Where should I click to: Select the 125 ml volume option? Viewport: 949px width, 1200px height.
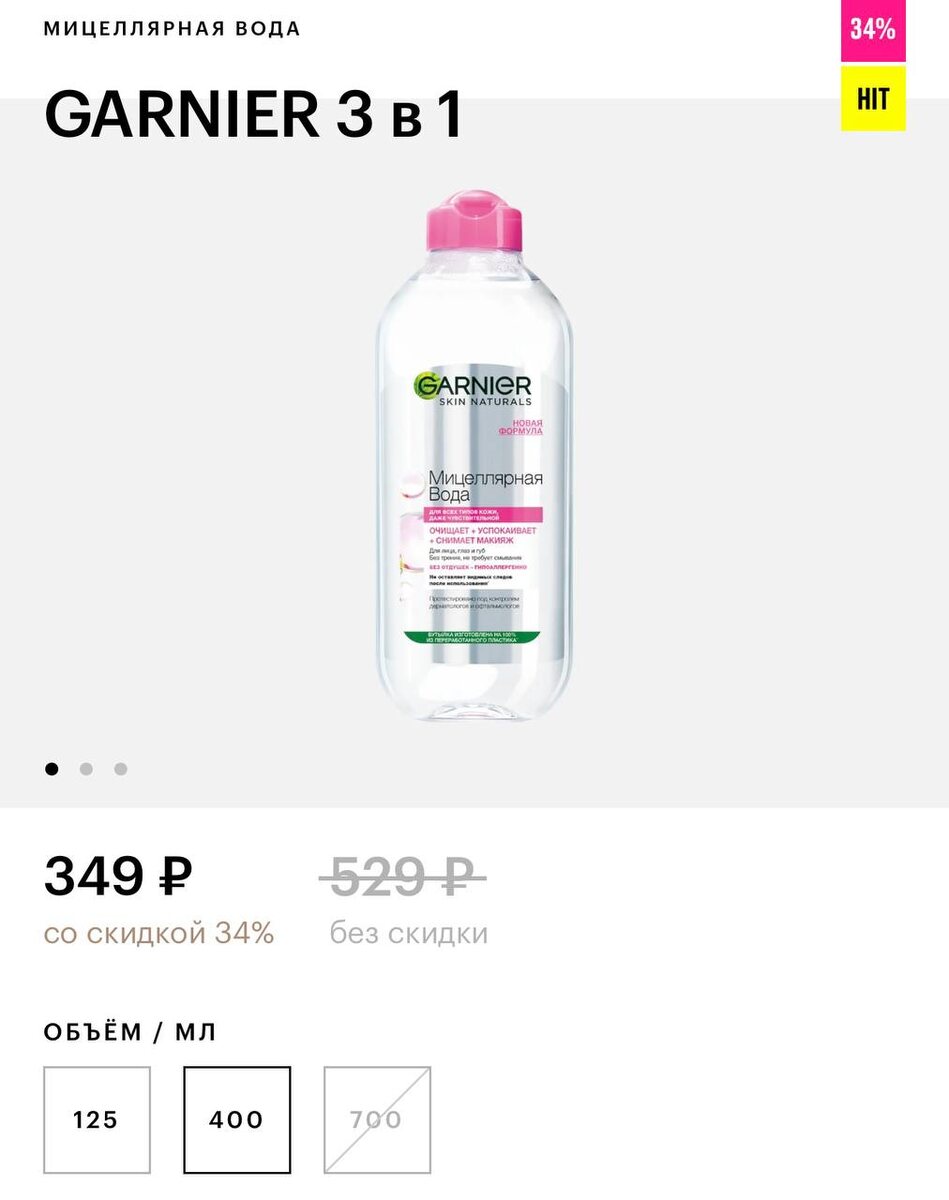click(x=97, y=1119)
